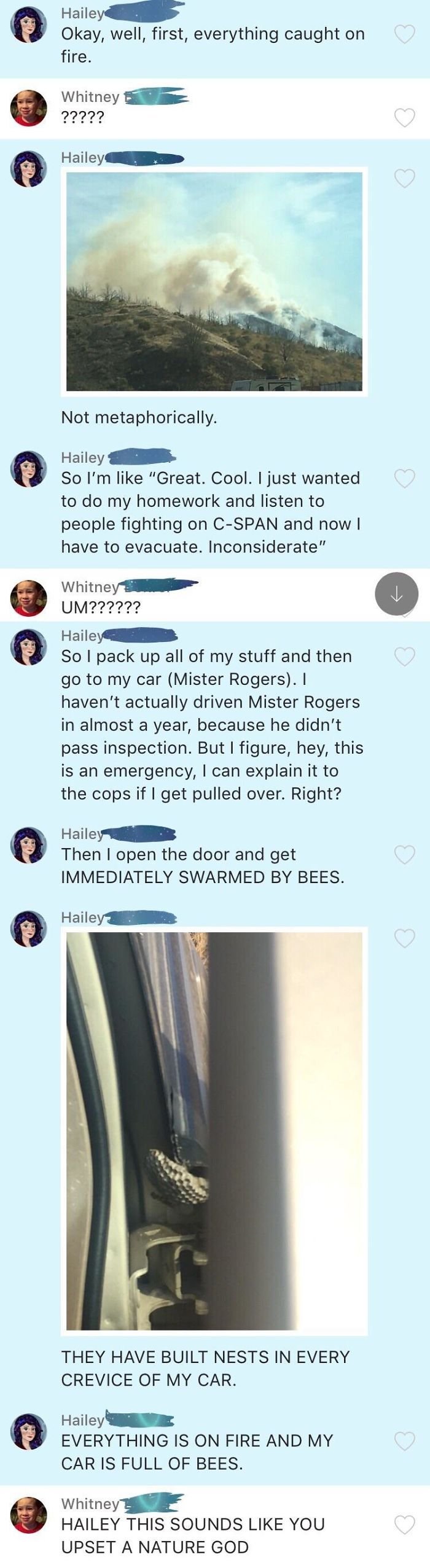Like the 'everything caught on fire' message

coord(404,34)
